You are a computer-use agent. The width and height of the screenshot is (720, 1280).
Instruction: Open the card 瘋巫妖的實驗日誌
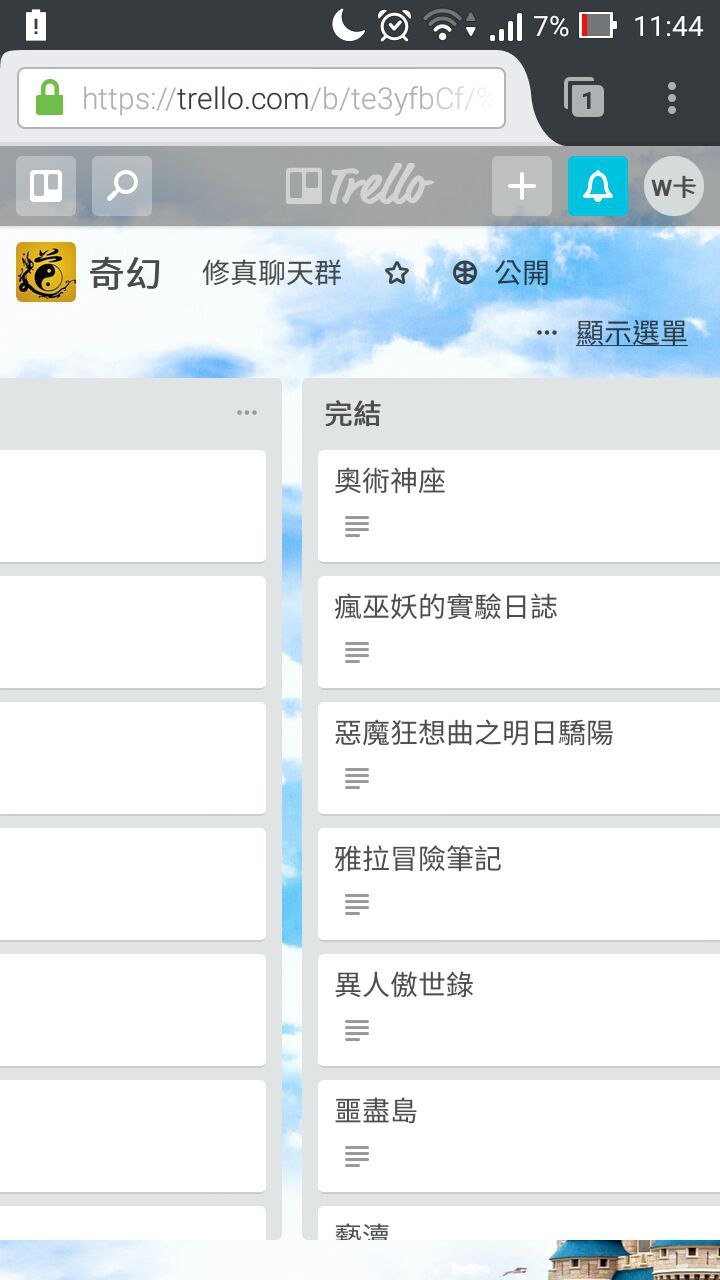(x=520, y=630)
